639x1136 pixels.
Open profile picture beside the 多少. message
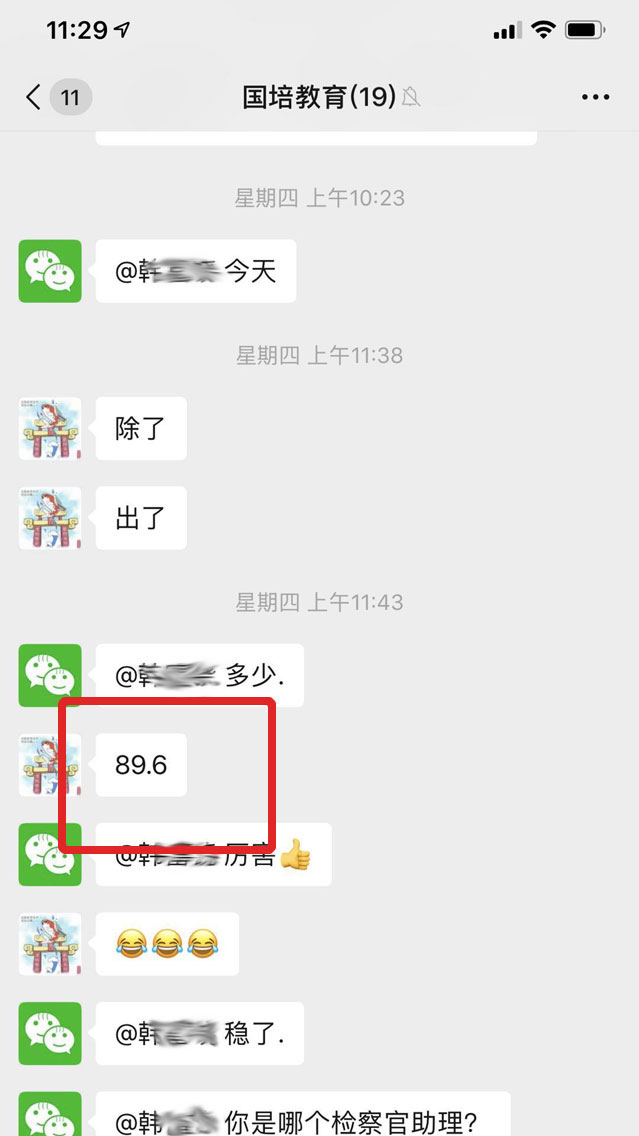(50, 675)
